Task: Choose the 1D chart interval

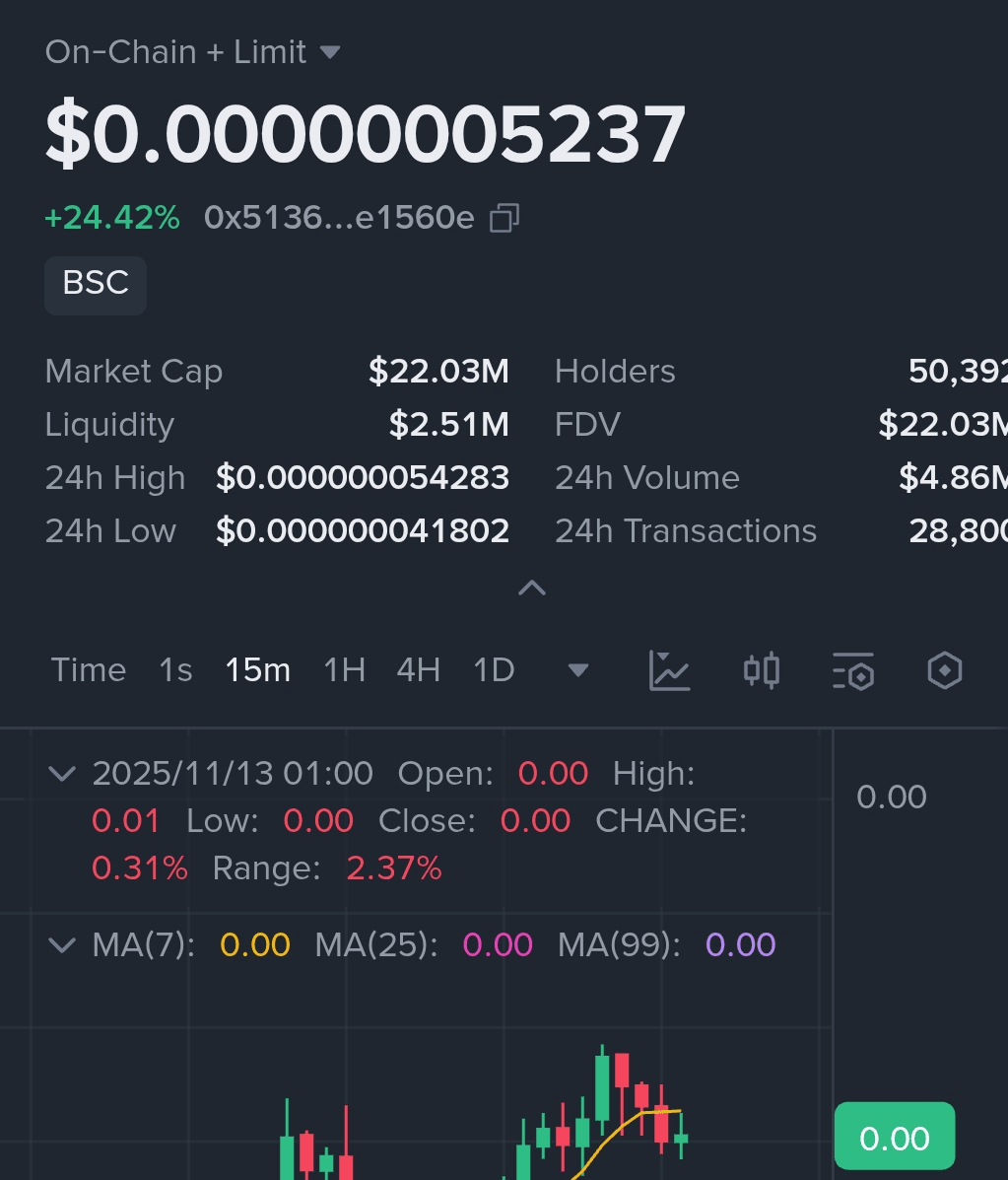Action: coord(494,670)
